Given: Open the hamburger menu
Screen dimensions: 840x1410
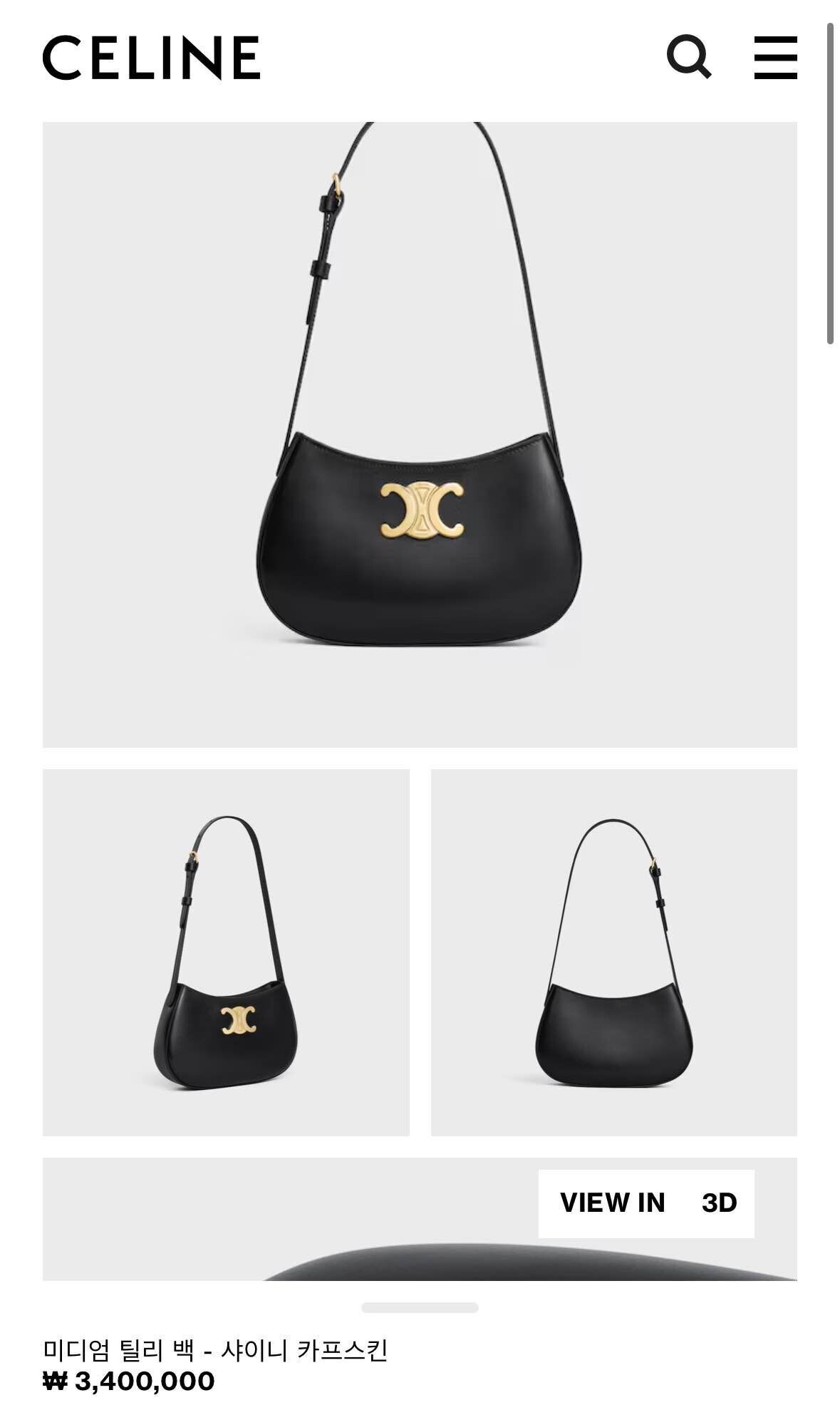Looking at the screenshot, I should (x=775, y=57).
